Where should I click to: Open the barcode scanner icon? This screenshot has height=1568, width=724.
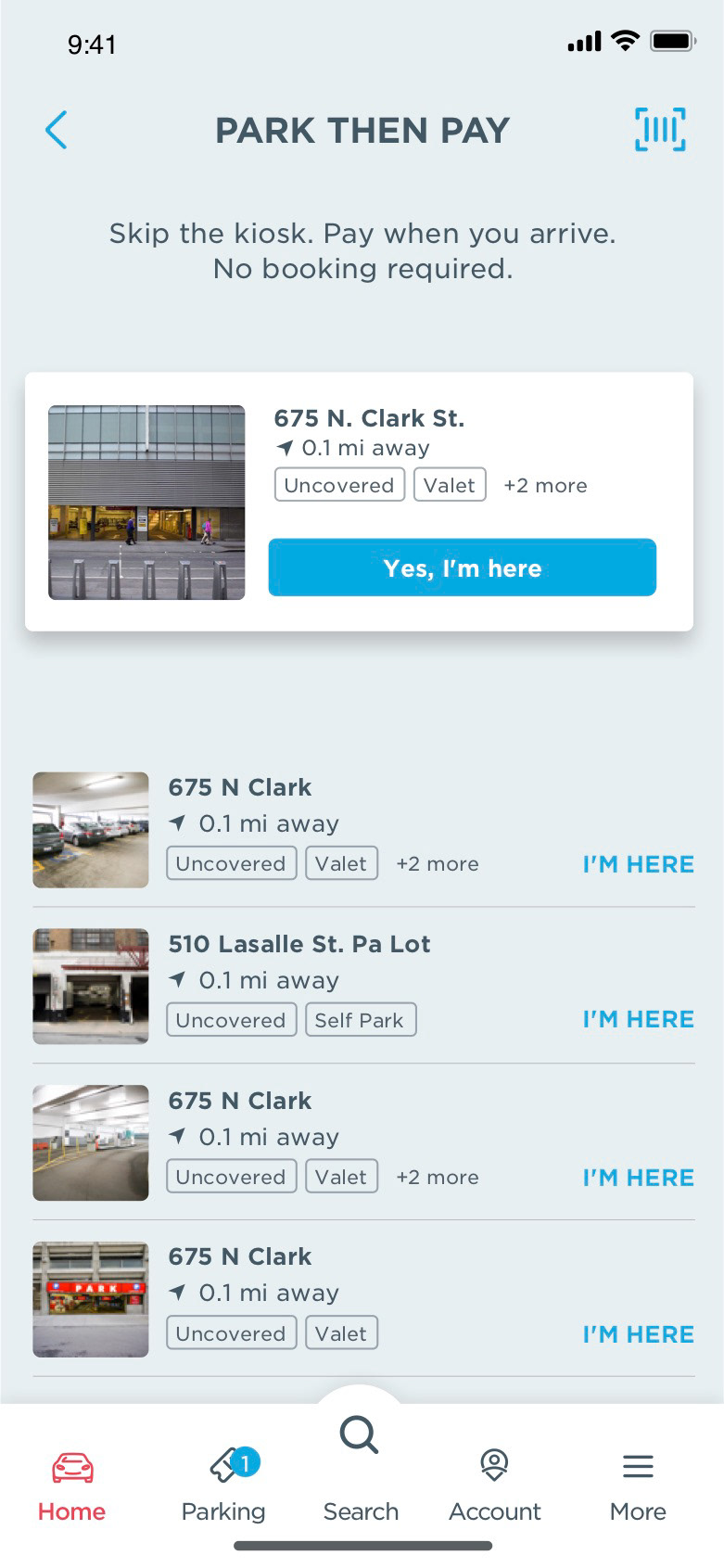coord(660,130)
